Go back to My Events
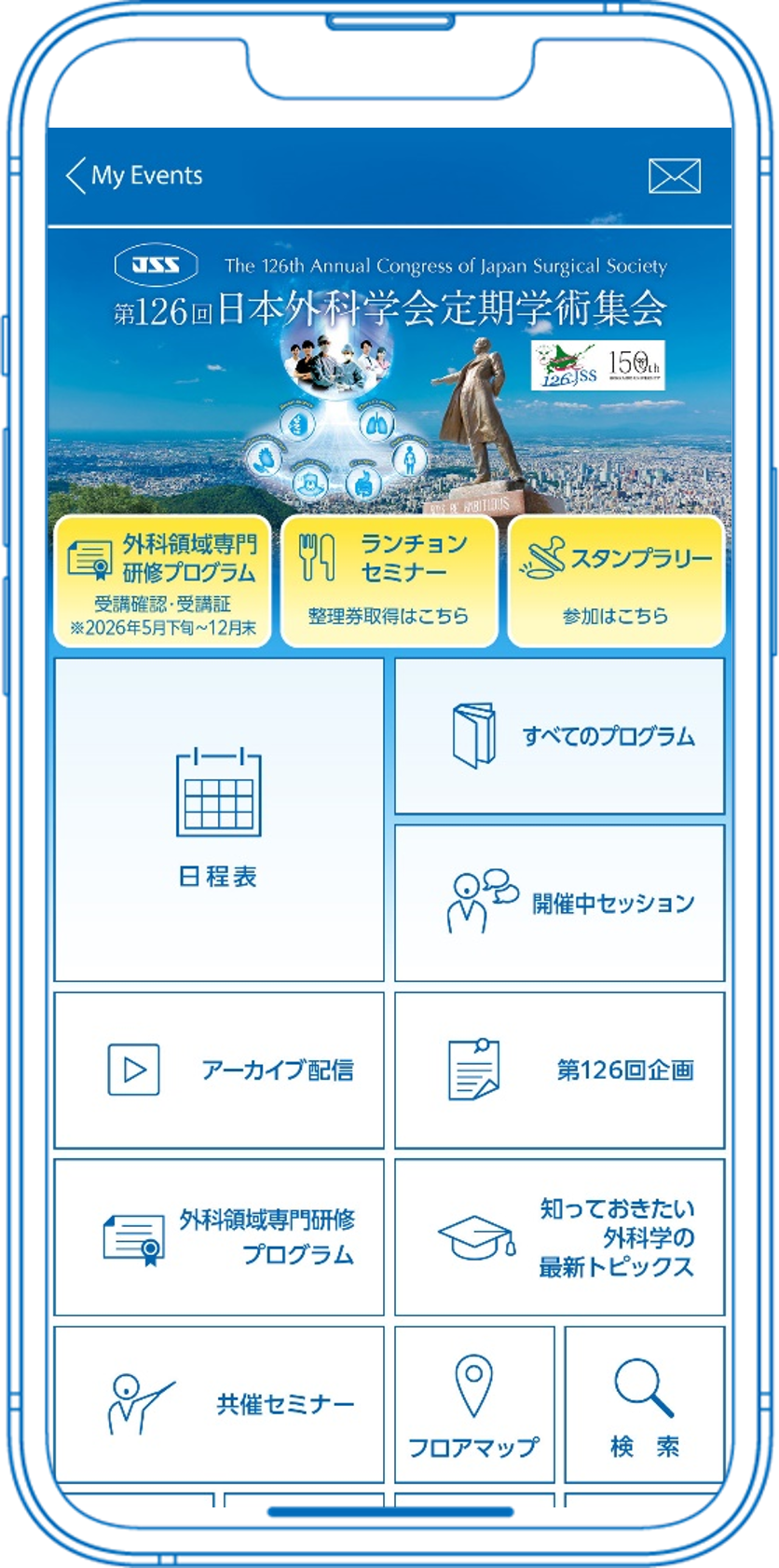Viewport: 779px width, 1568px height. pos(135,176)
